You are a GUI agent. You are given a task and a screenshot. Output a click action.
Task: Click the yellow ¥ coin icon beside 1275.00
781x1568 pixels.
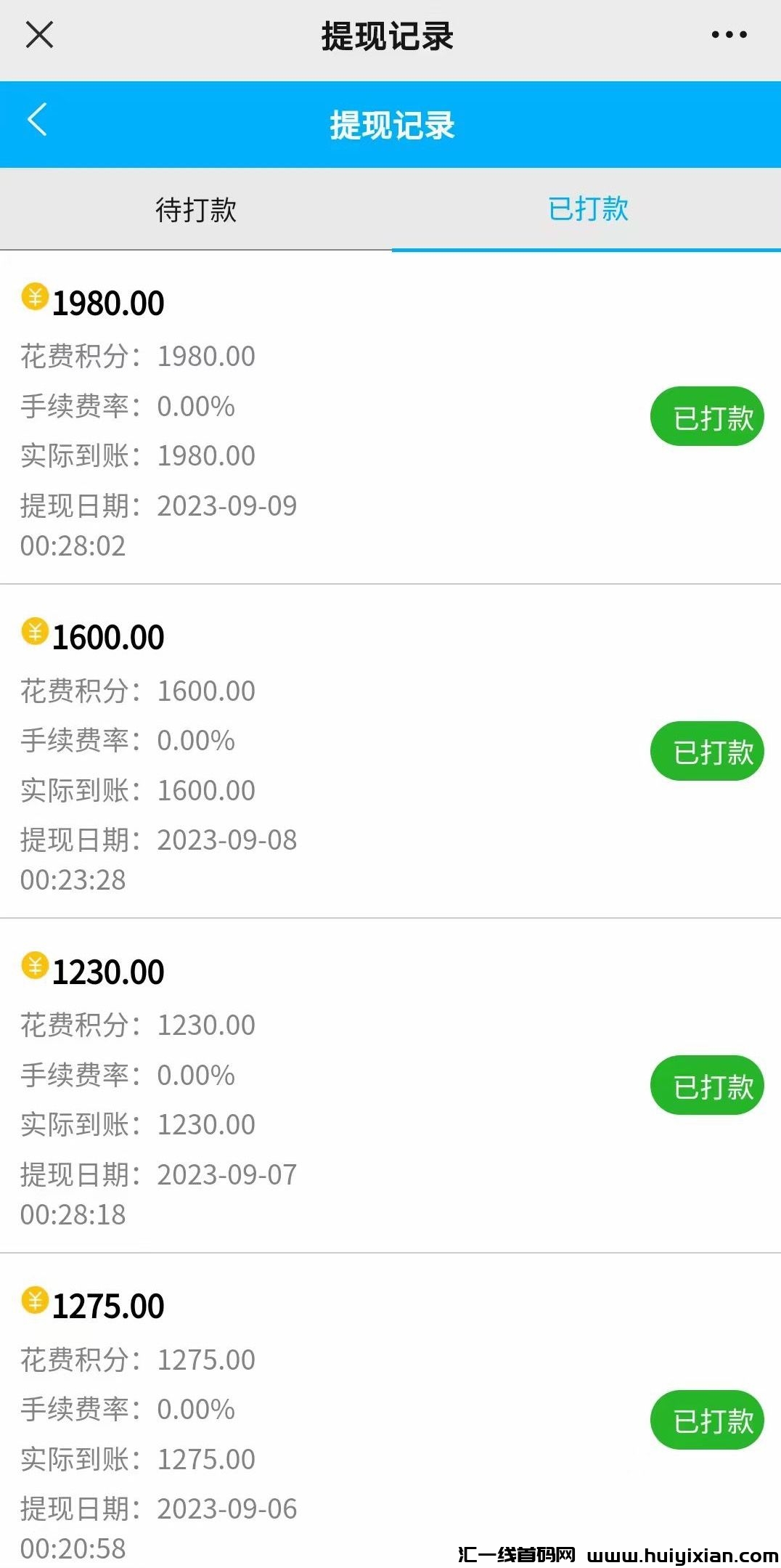coord(34,1304)
